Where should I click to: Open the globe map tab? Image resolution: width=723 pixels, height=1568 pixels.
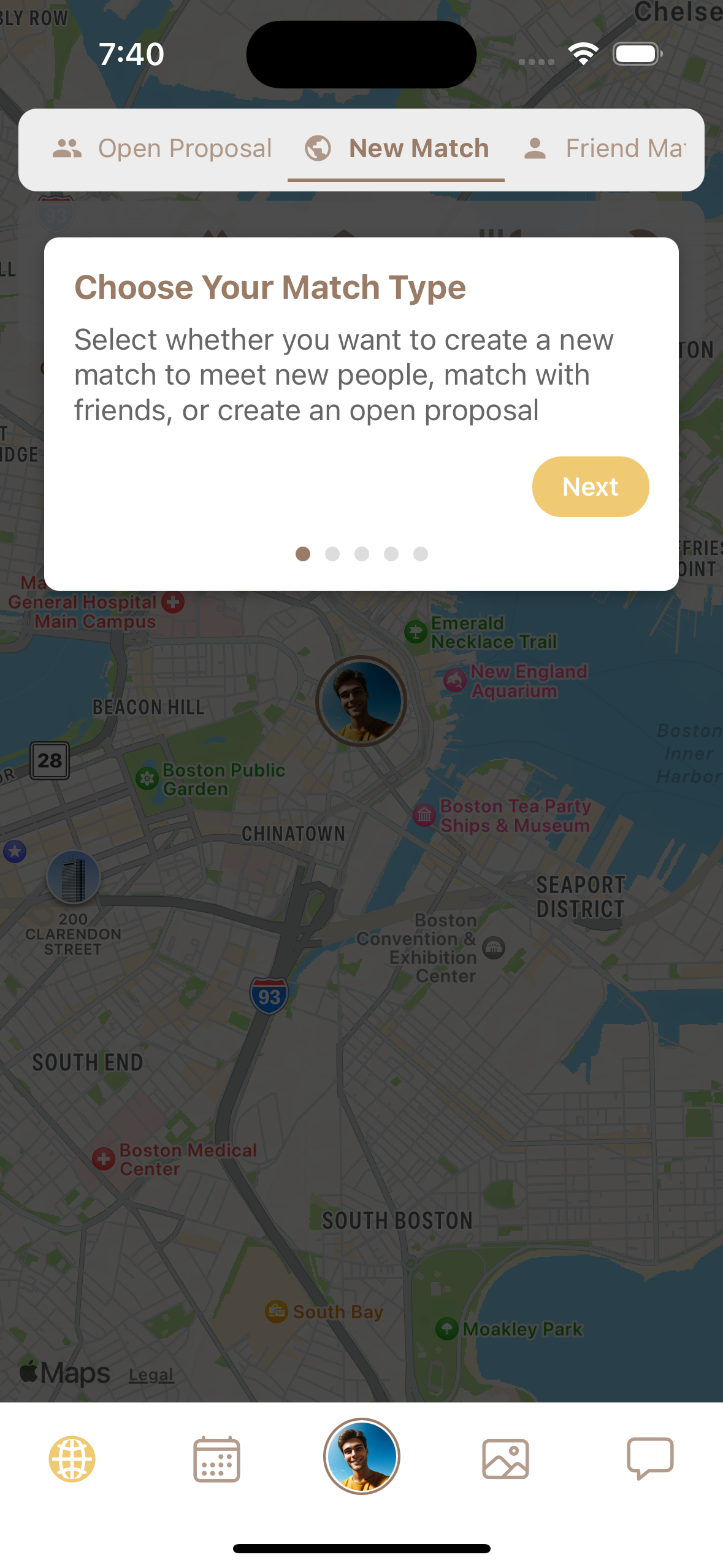pos(72,1459)
